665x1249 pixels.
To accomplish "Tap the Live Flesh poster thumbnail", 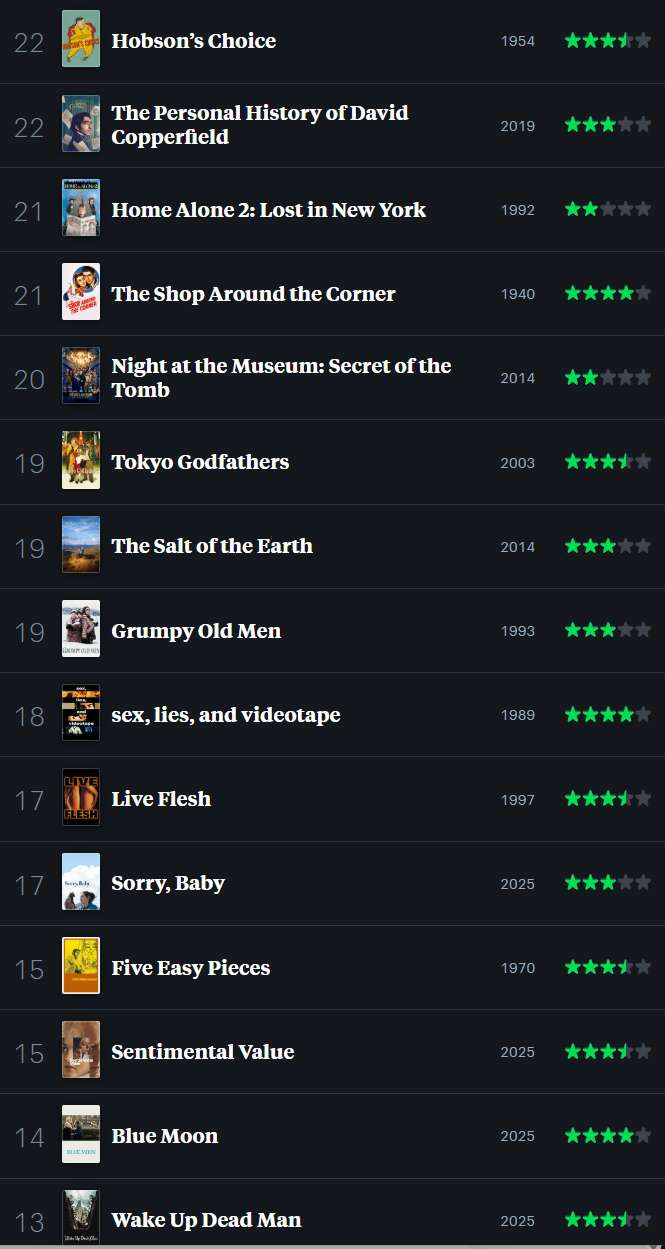I will (81, 797).
